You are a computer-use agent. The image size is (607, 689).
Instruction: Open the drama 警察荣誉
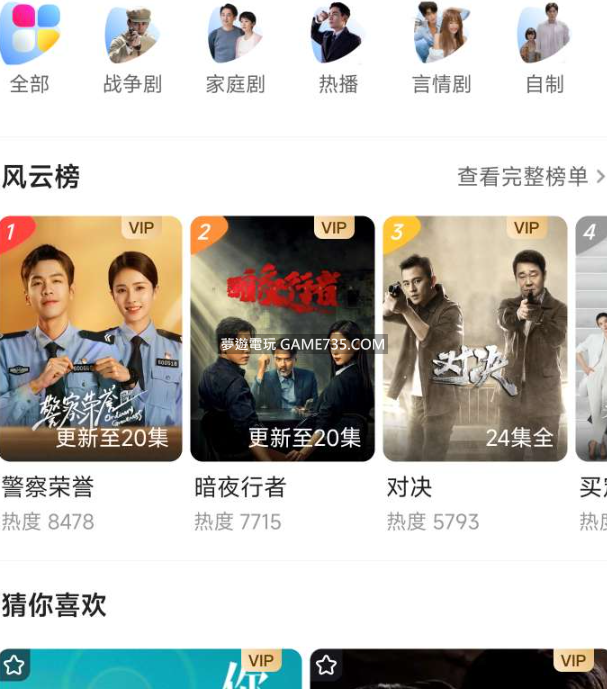(91, 338)
